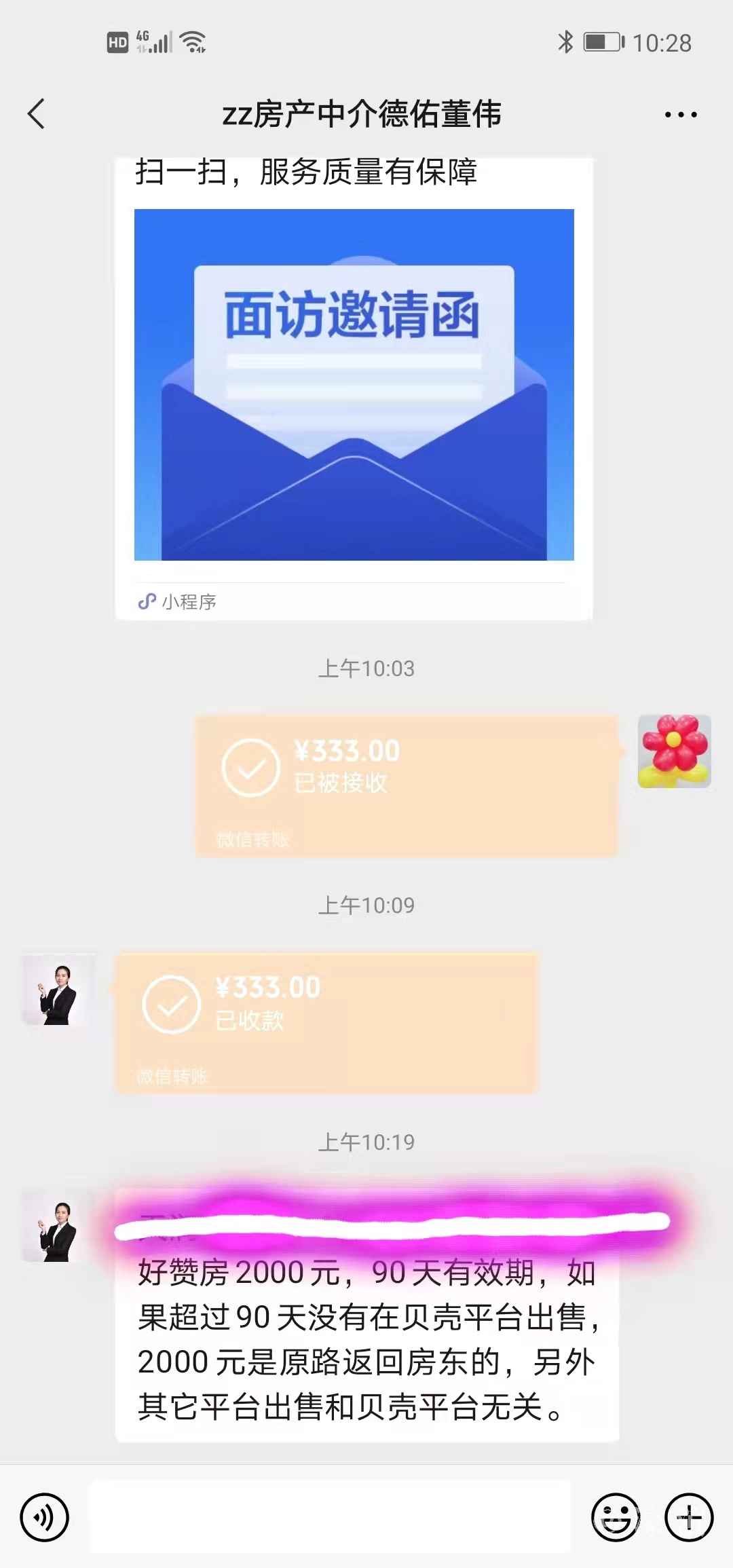
Task: Go back from this chat
Action: click(x=37, y=113)
